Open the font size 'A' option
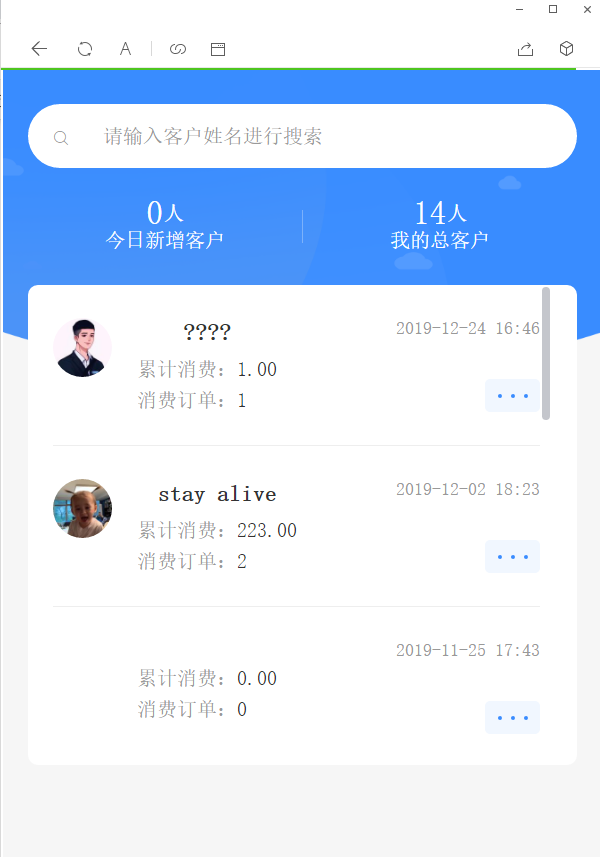 click(x=126, y=48)
